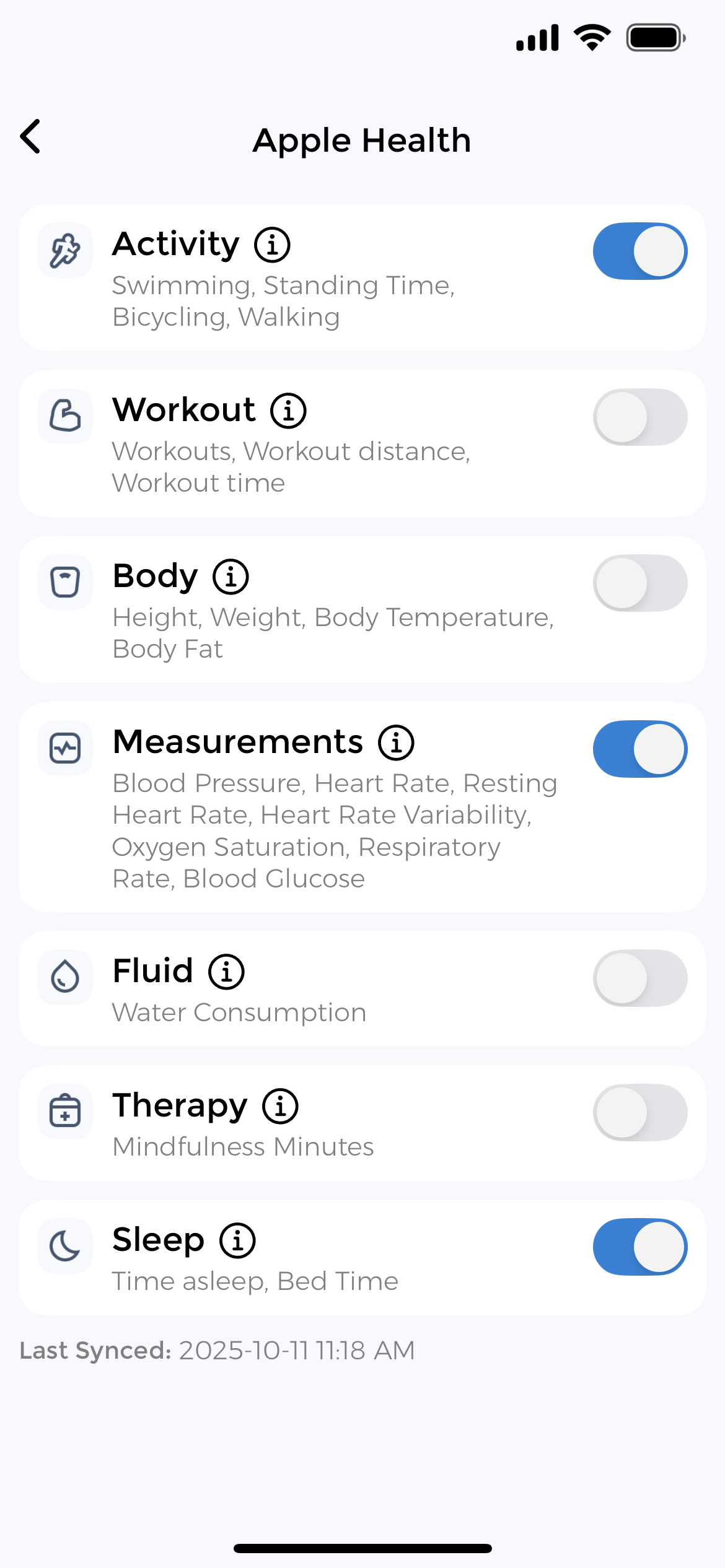Enable Fluid tracking toggle
Image resolution: width=725 pixels, height=1568 pixels.
639,977
